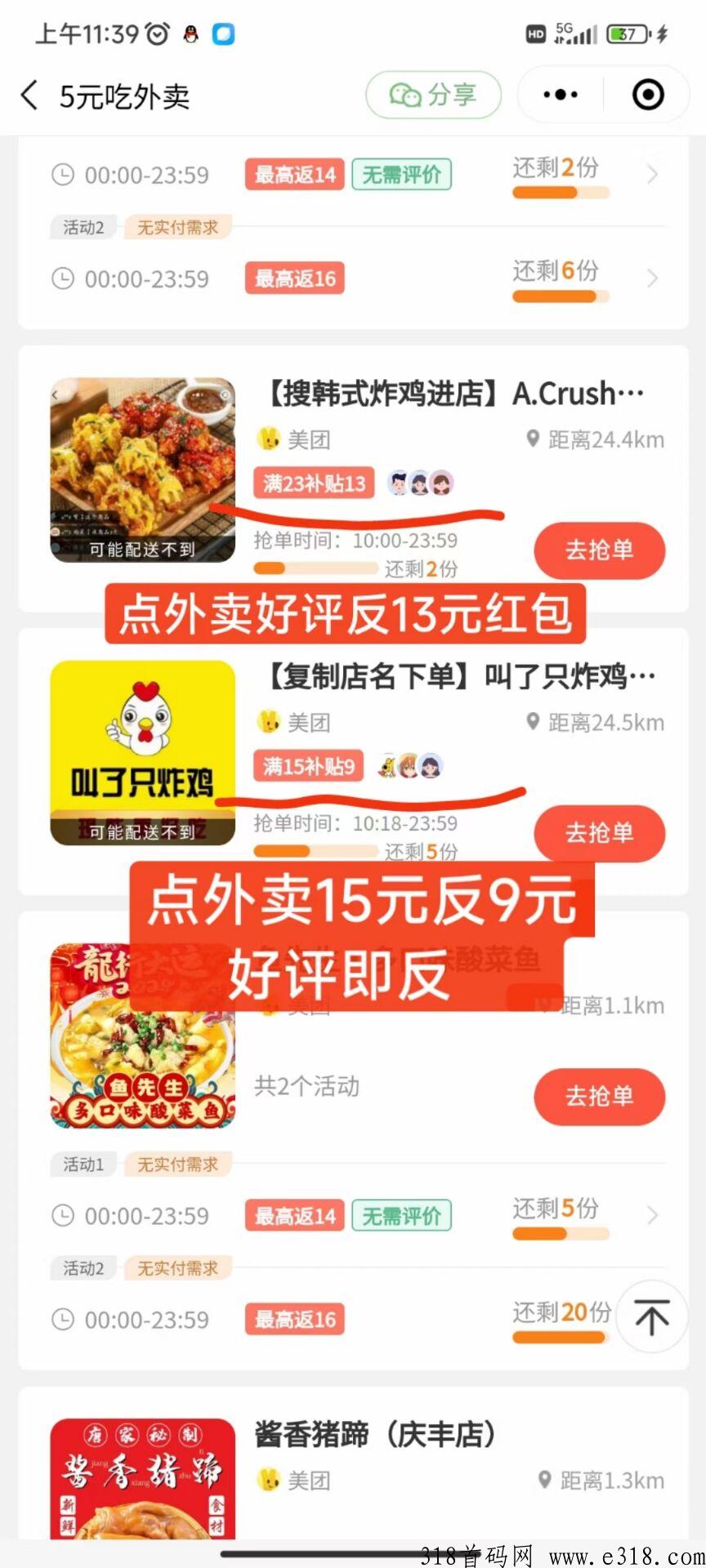706x1568 pixels.
Task: Tap the 无需评价 tag on 活动1
Action: tap(401, 1215)
